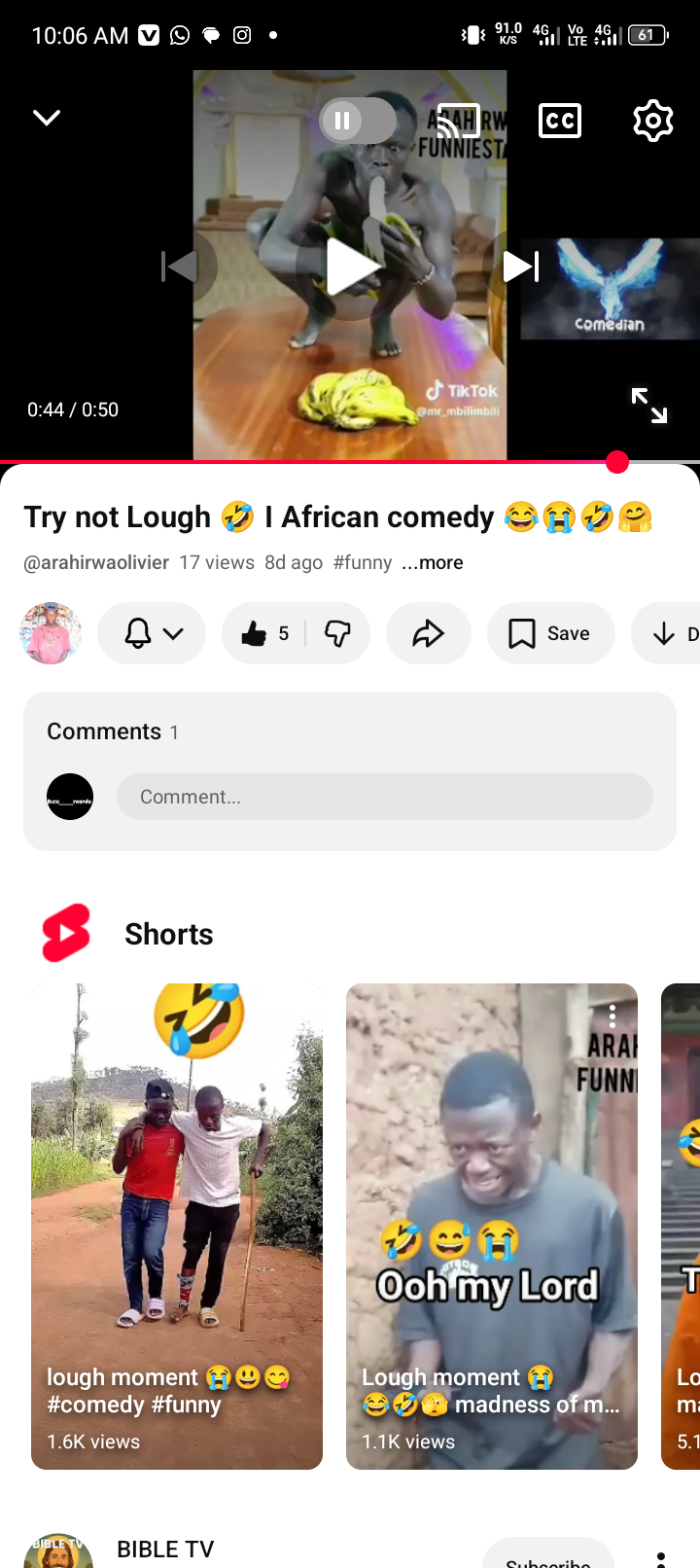This screenshot has height=1568, width=700.
Task: Add a comment in the Comment field
Action: pyautogui.click(x=384, y=797)
